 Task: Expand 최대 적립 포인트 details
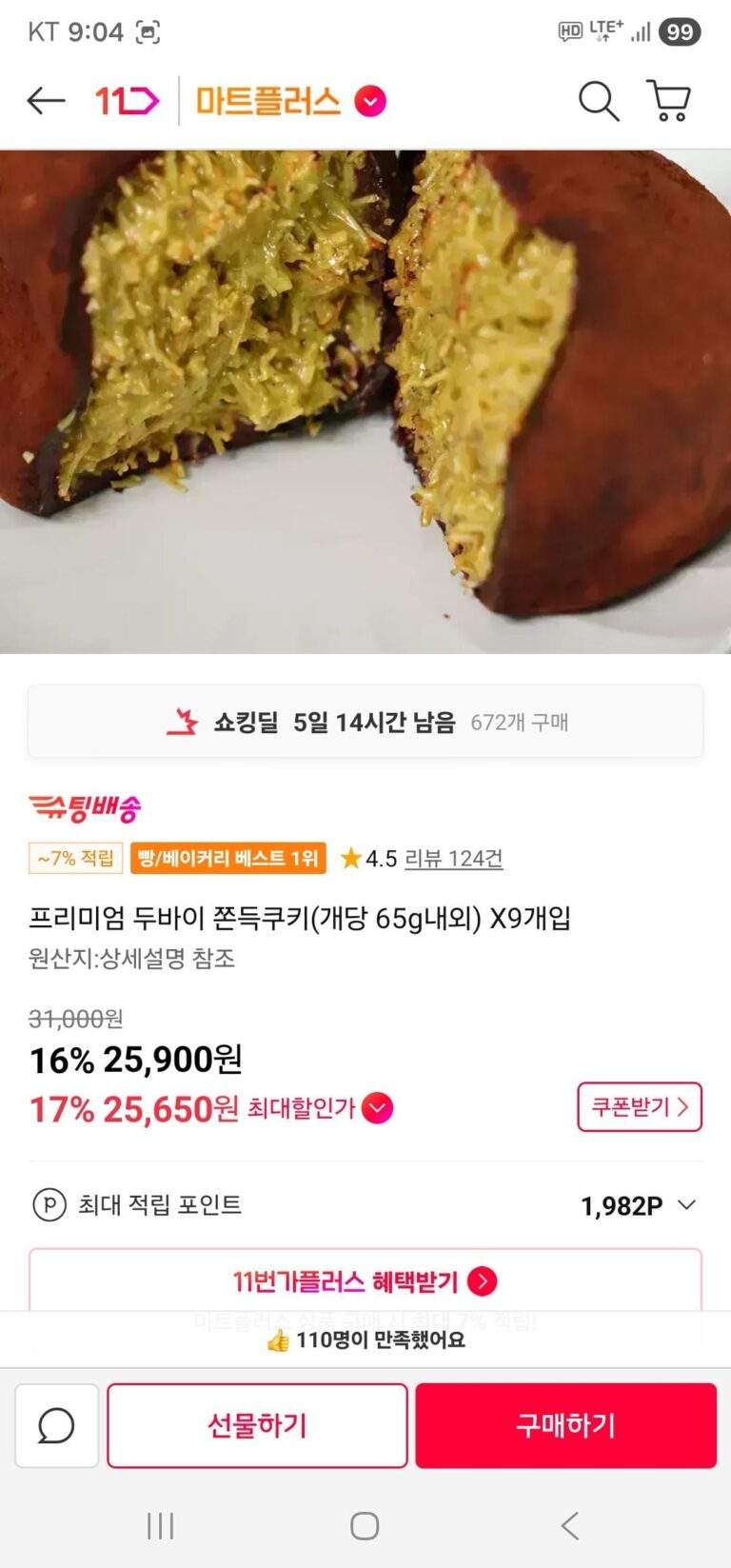[686, 1205]
